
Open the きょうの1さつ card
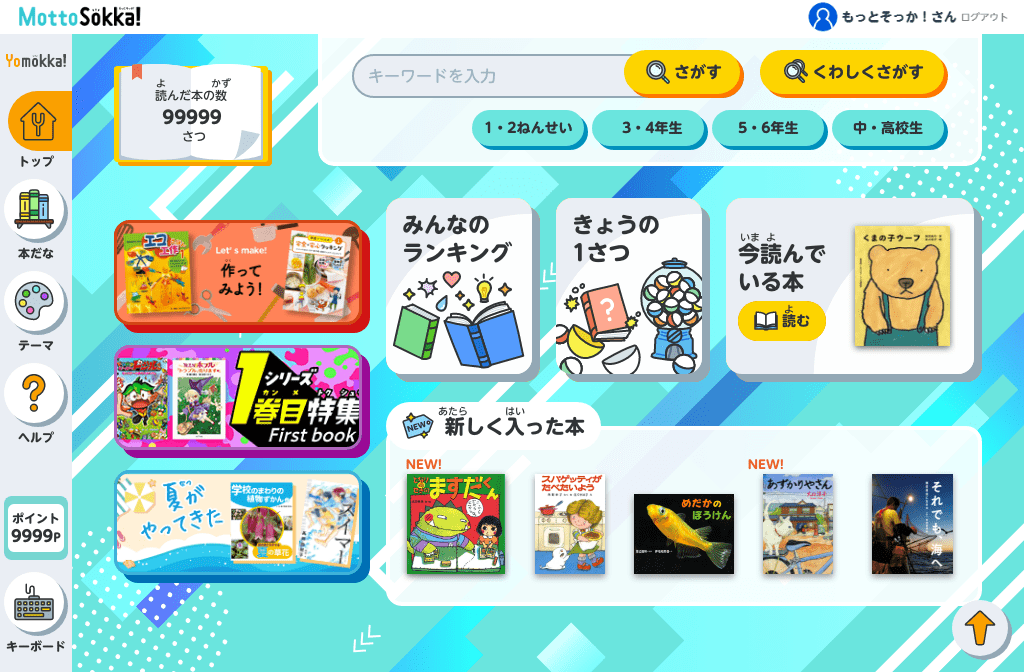[629, 286]
